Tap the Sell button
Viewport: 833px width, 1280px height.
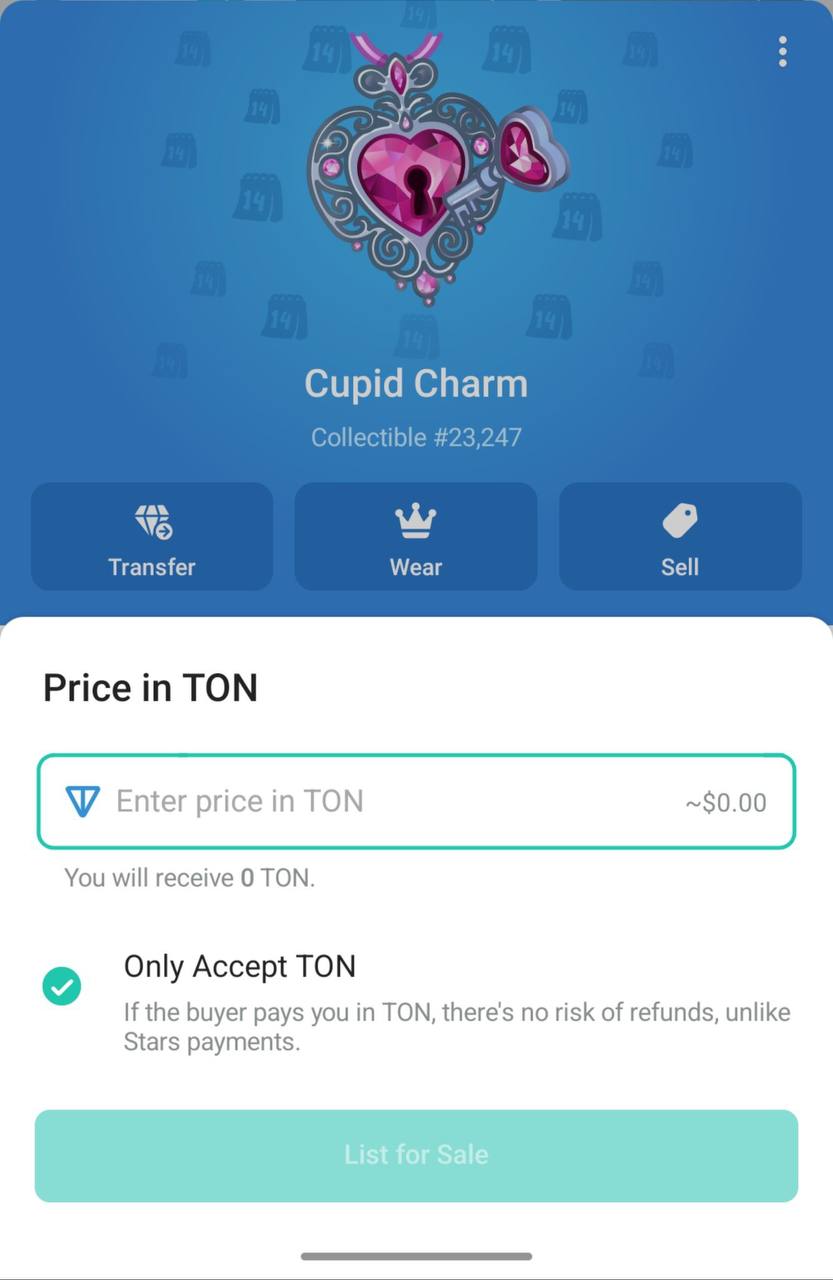680,537
